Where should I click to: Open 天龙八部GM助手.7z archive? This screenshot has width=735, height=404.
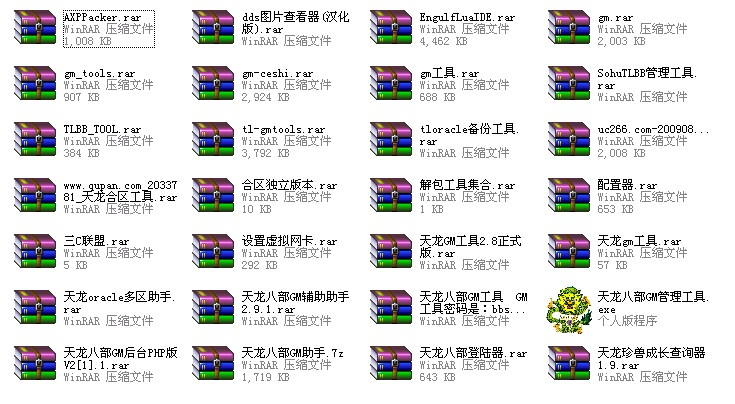214,364
